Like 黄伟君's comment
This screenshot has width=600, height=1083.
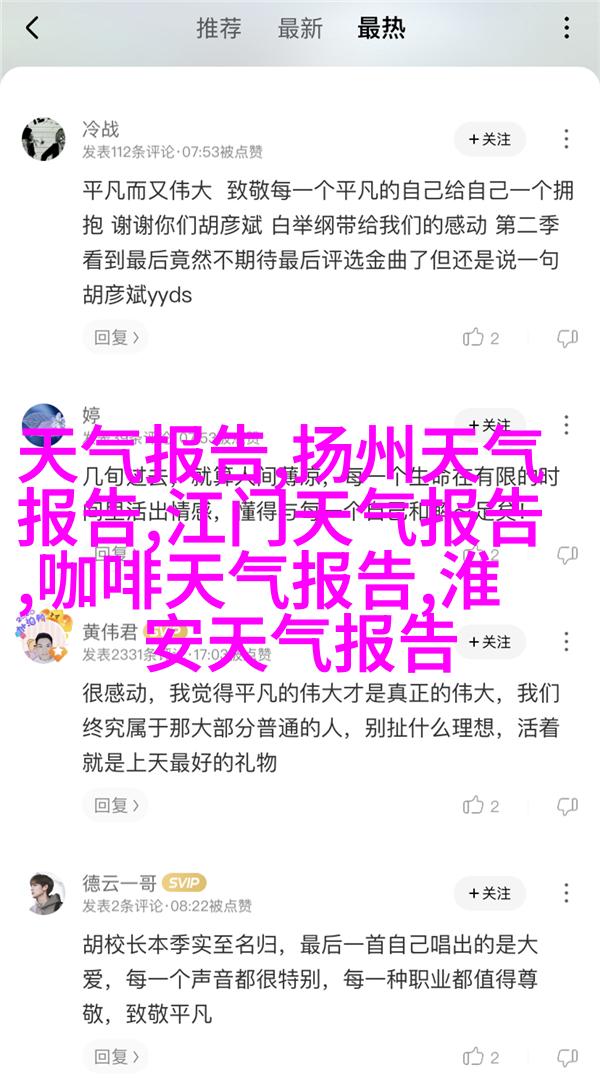480,804
